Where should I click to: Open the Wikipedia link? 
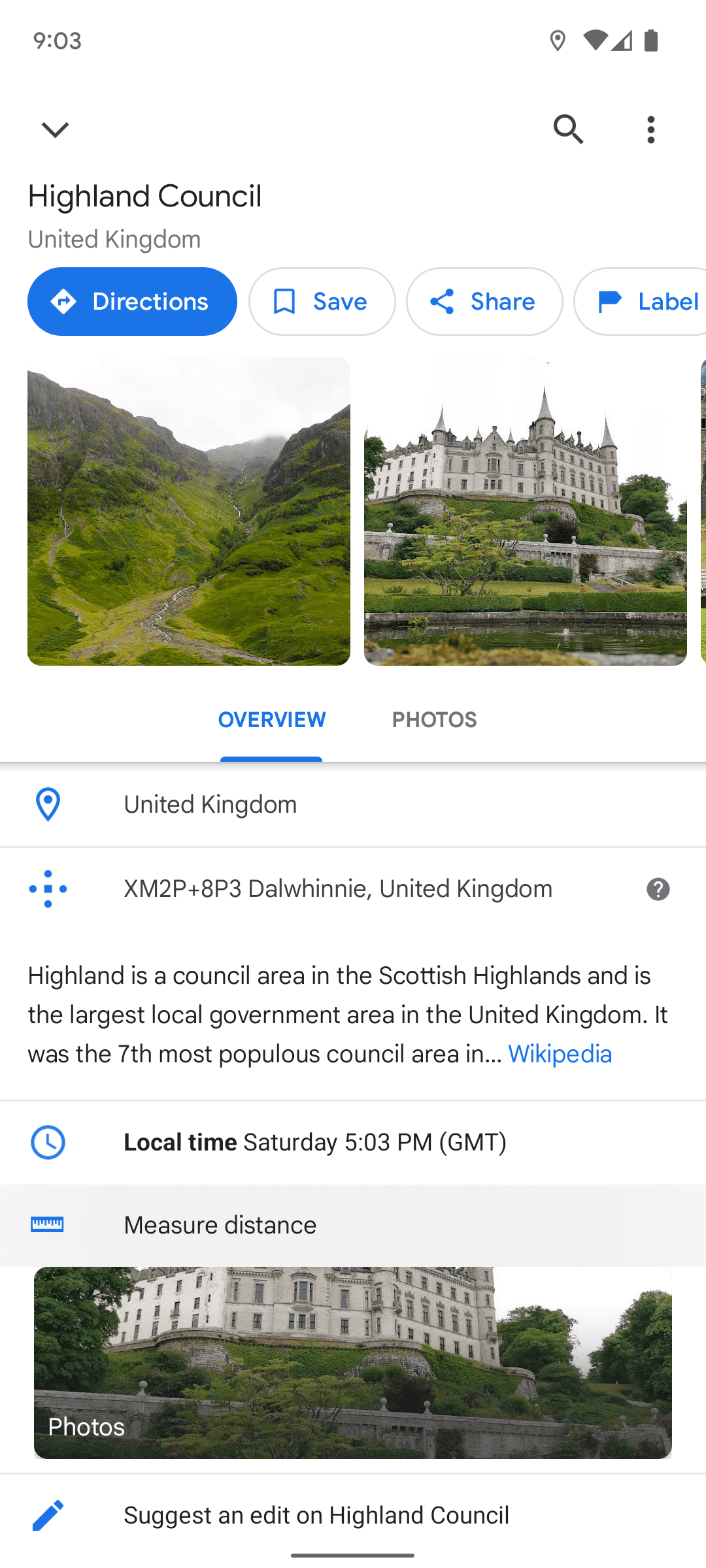pos(560,1054)
